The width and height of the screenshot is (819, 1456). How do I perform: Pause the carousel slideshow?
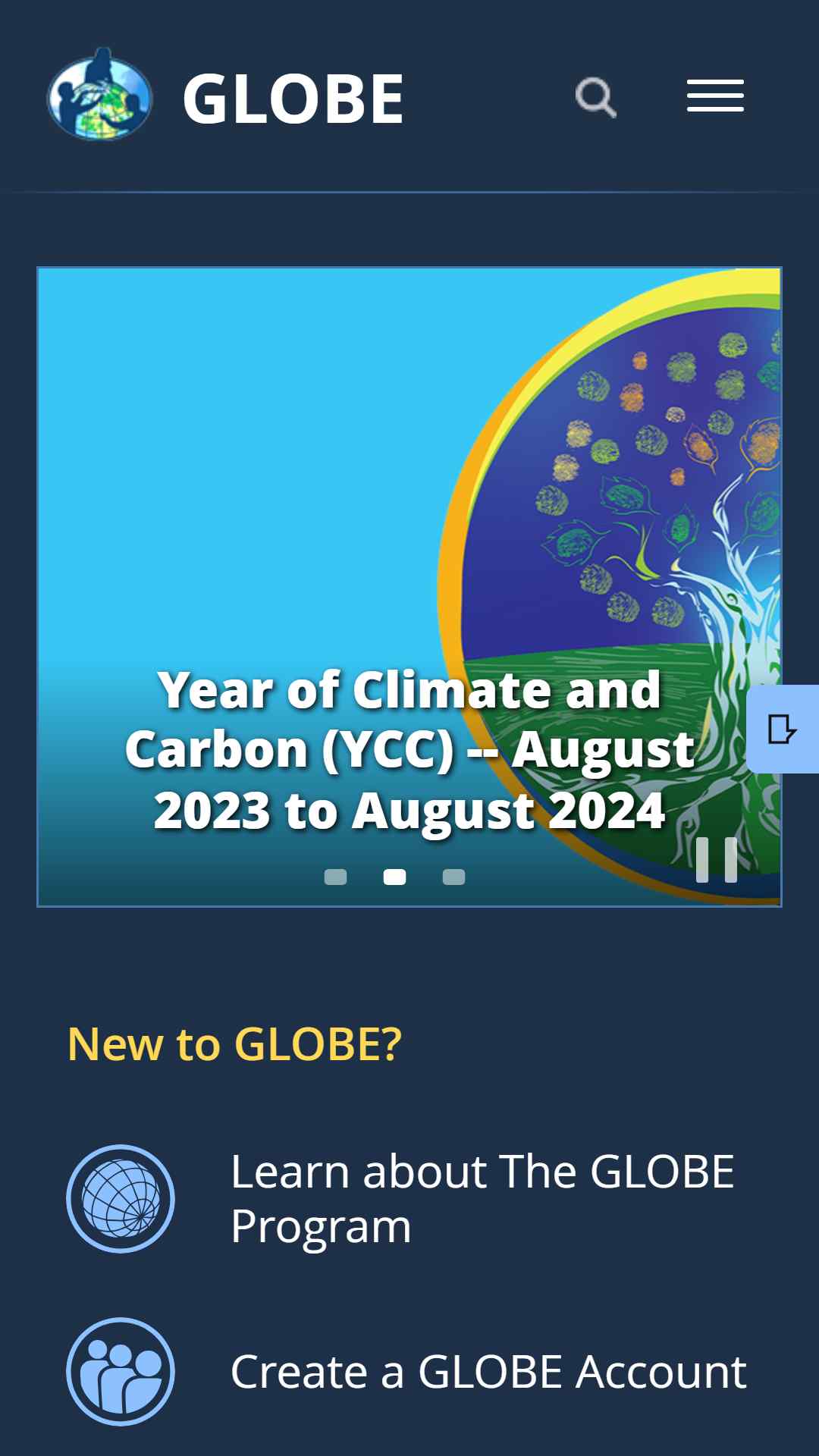pyautogui.click(x=717, y=860)
